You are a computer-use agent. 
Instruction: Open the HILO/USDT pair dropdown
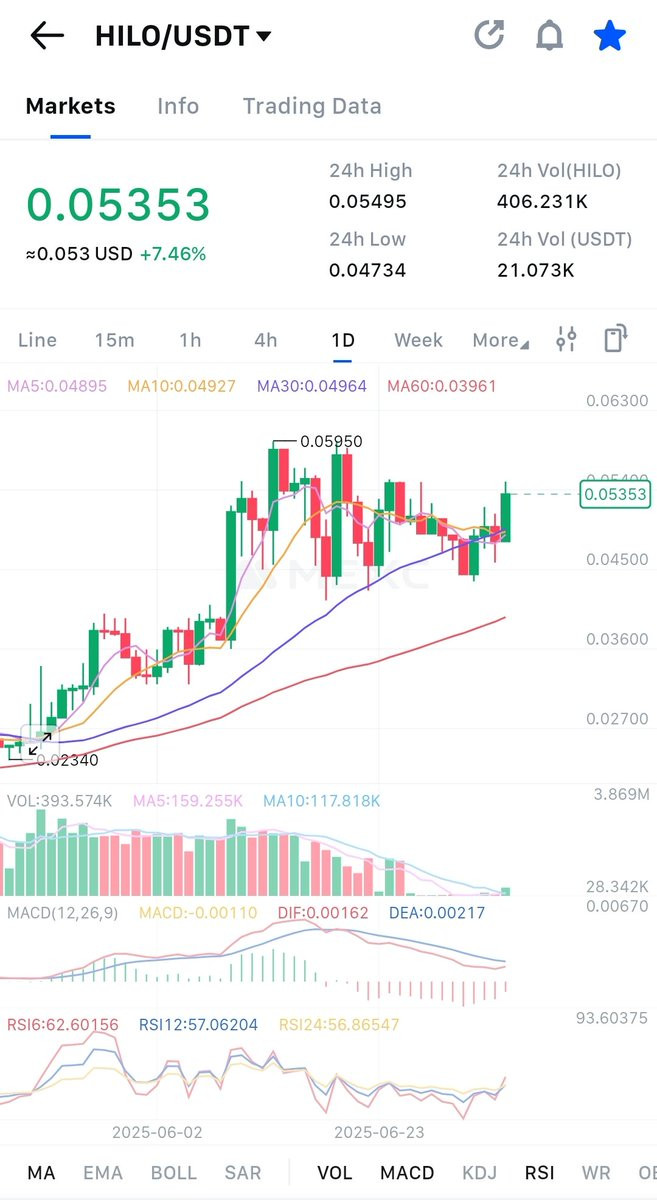pos(183,36)
